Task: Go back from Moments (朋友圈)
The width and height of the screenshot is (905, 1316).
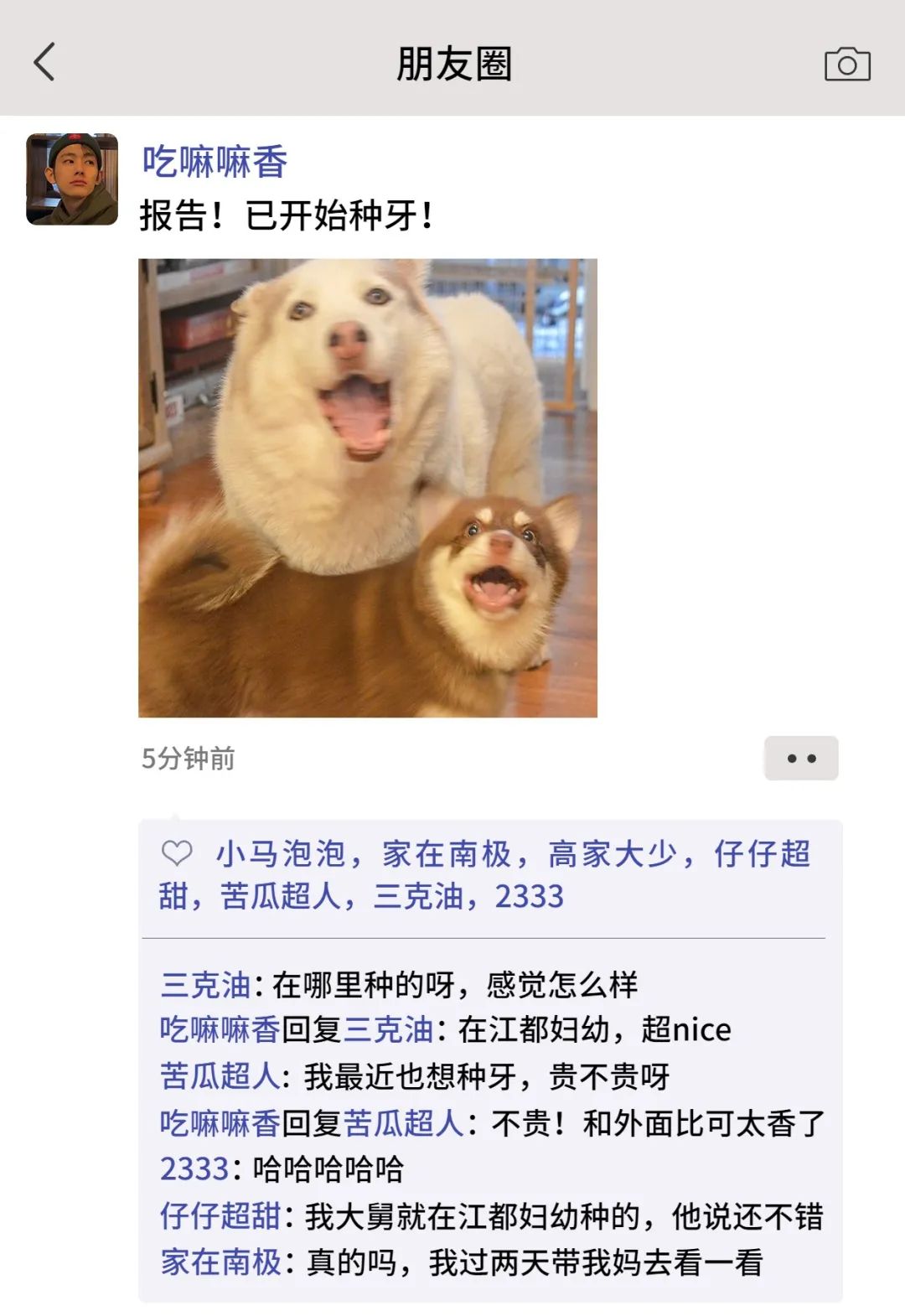Action: tap(44, 62)
